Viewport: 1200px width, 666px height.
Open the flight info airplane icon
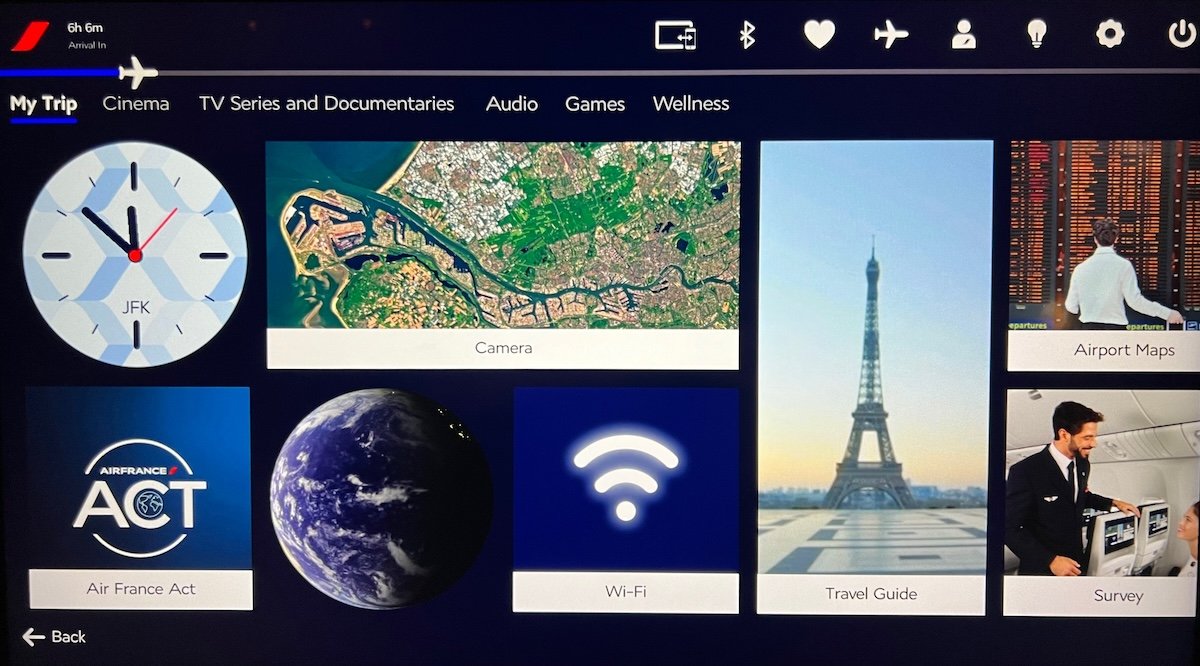click(x=891, y=35)
